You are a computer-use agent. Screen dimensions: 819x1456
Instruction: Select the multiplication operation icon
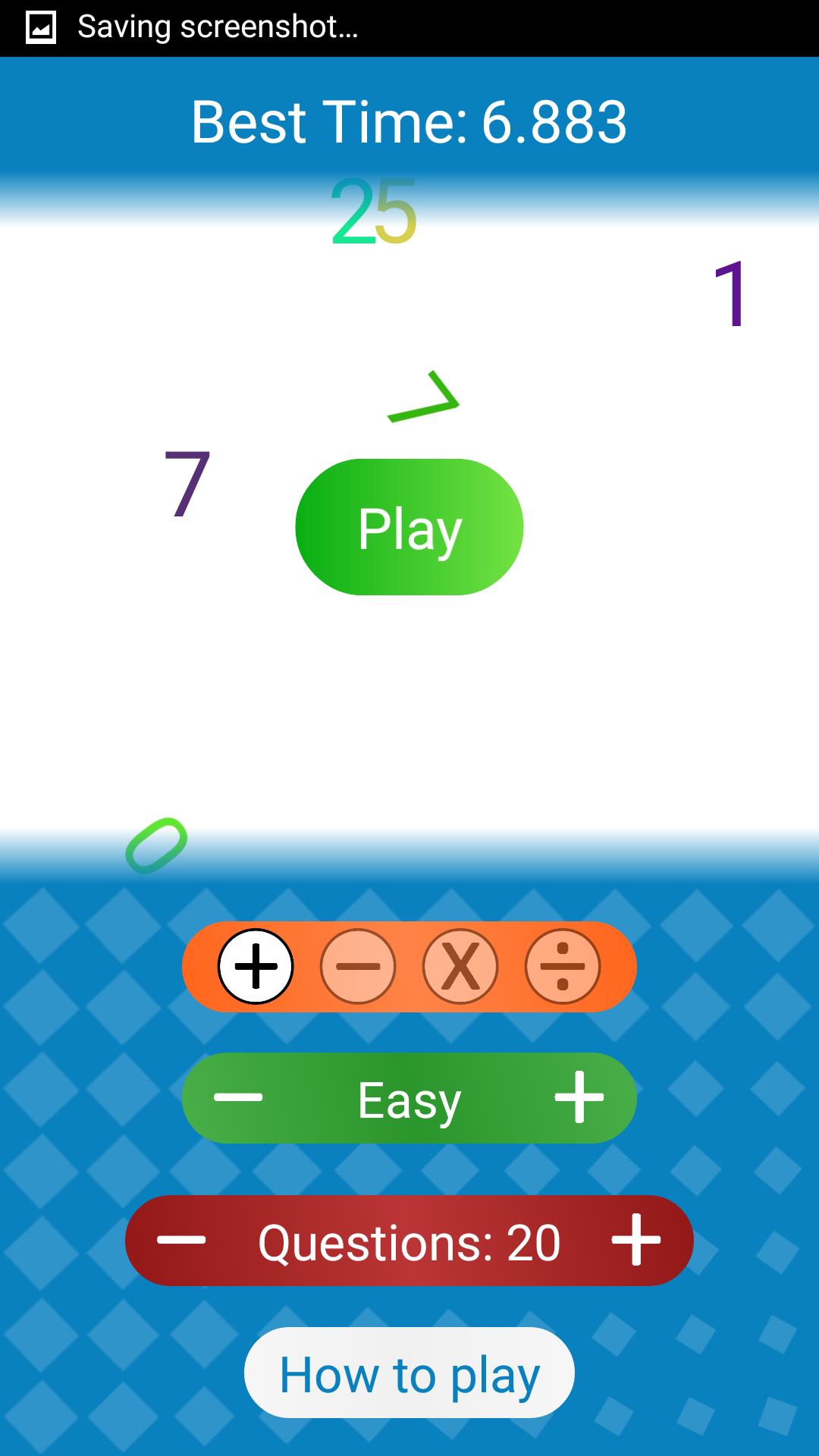[x=461, y=967]
